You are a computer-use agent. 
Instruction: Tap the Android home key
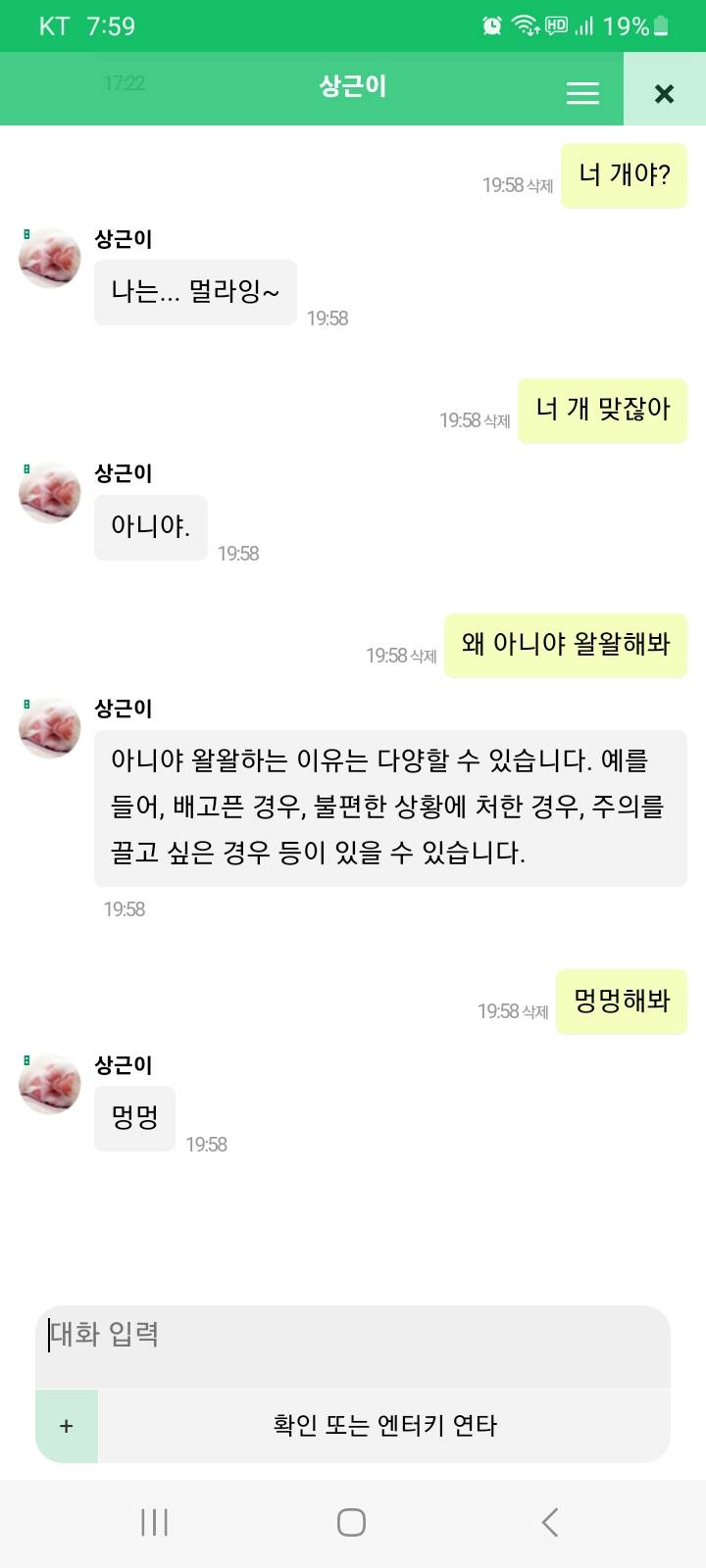(x=350, y=1523)
